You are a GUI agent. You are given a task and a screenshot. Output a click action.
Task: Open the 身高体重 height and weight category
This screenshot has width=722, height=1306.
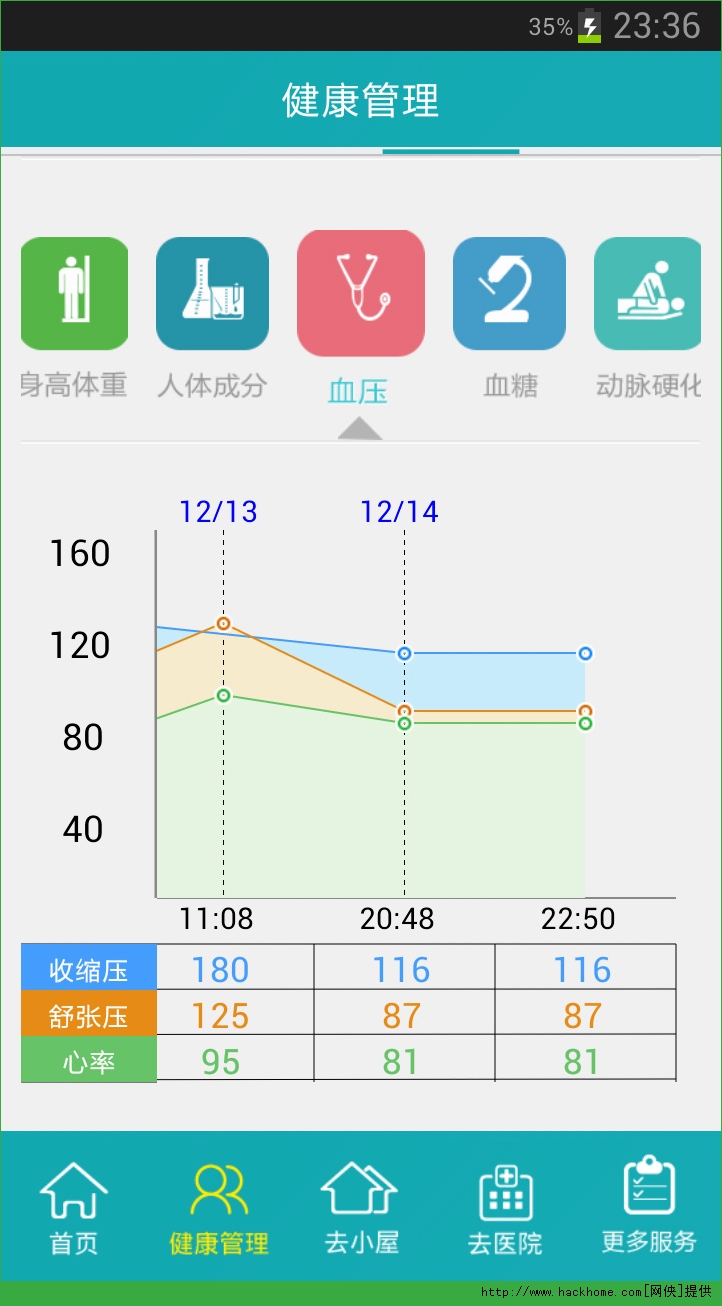[75, 294]
